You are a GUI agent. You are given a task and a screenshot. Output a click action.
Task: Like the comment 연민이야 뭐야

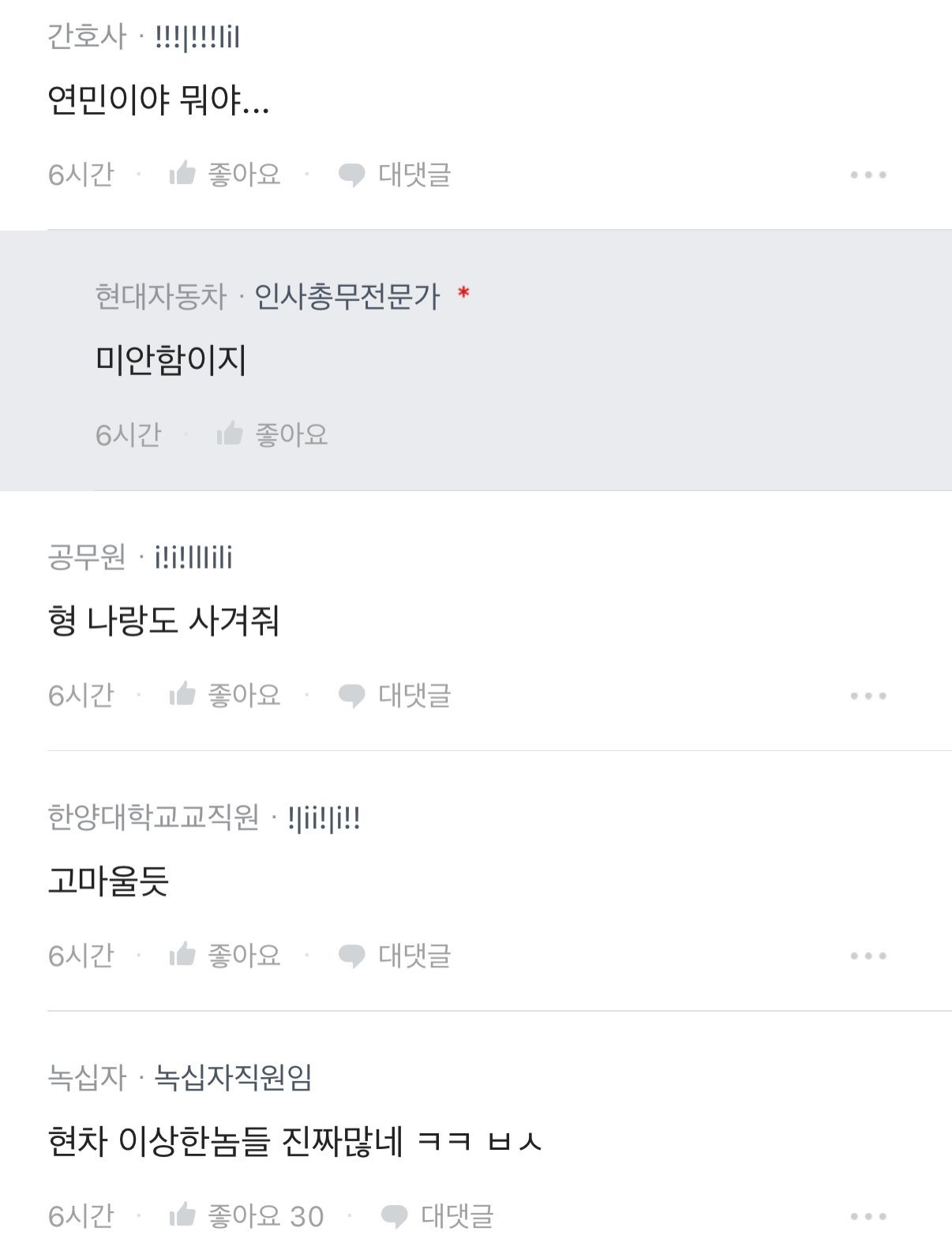tap(241, 175)
